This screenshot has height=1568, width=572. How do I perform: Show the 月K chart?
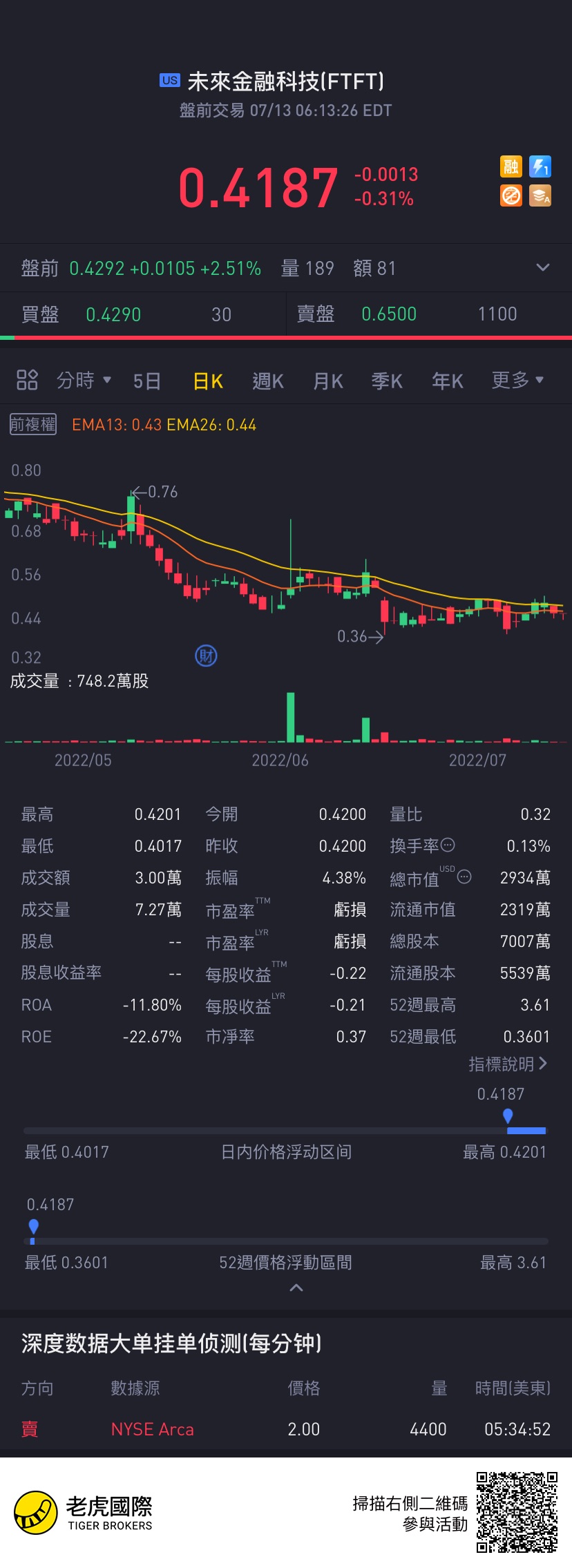click(x=328, y=381)
